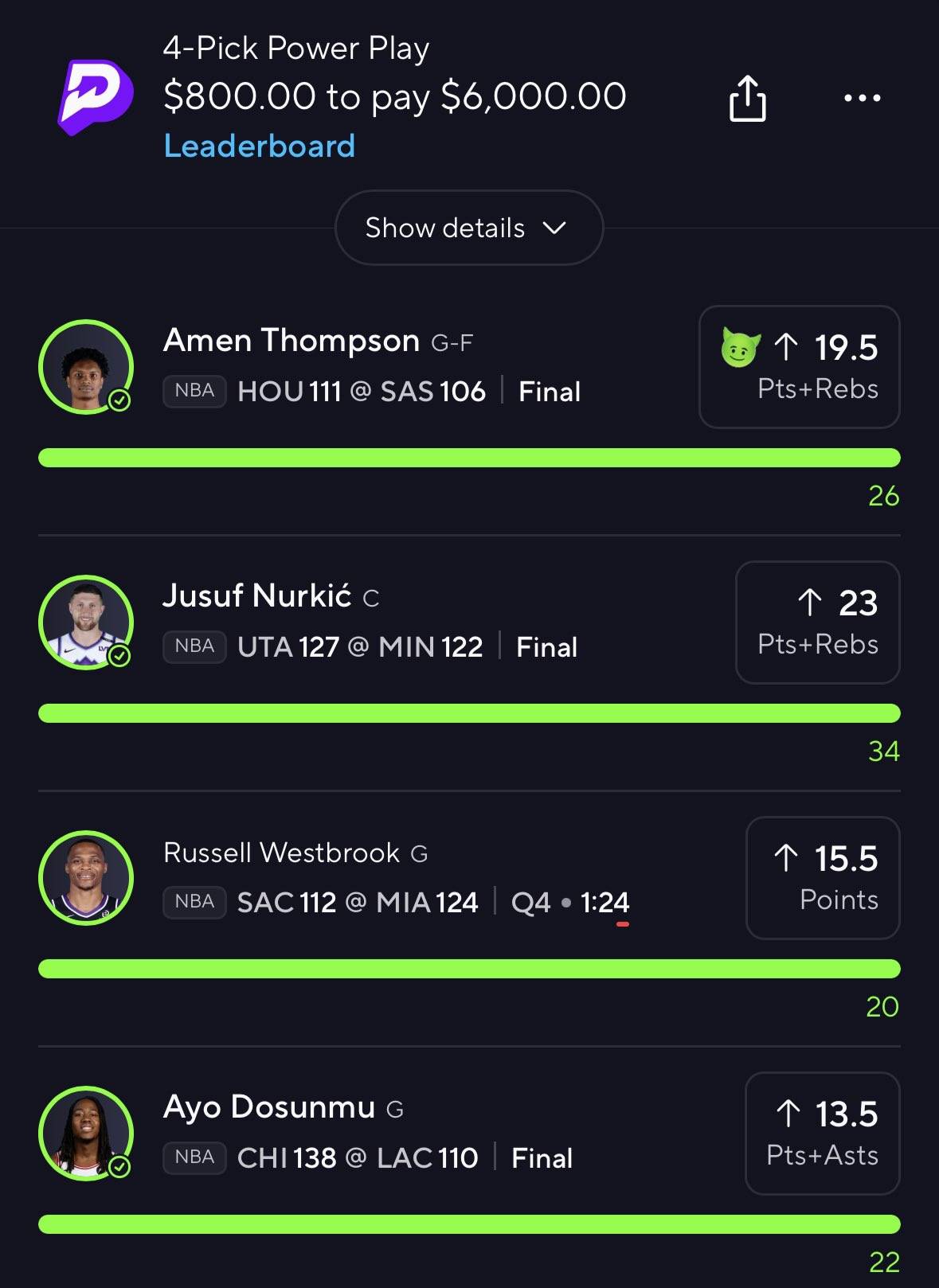Open the Leaderboard link
Image resolution: width=939 pixels, height=1288 pixels.
coord(259,146)
